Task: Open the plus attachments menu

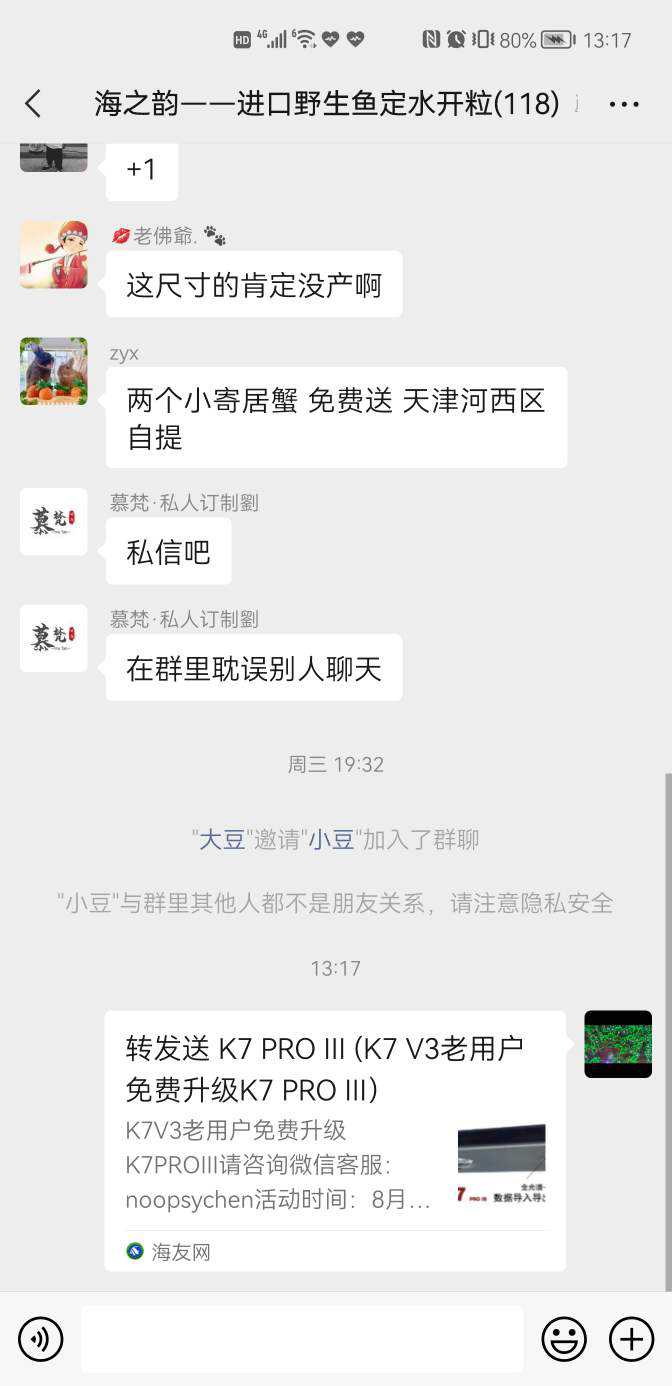Action: click(631, 1339)
